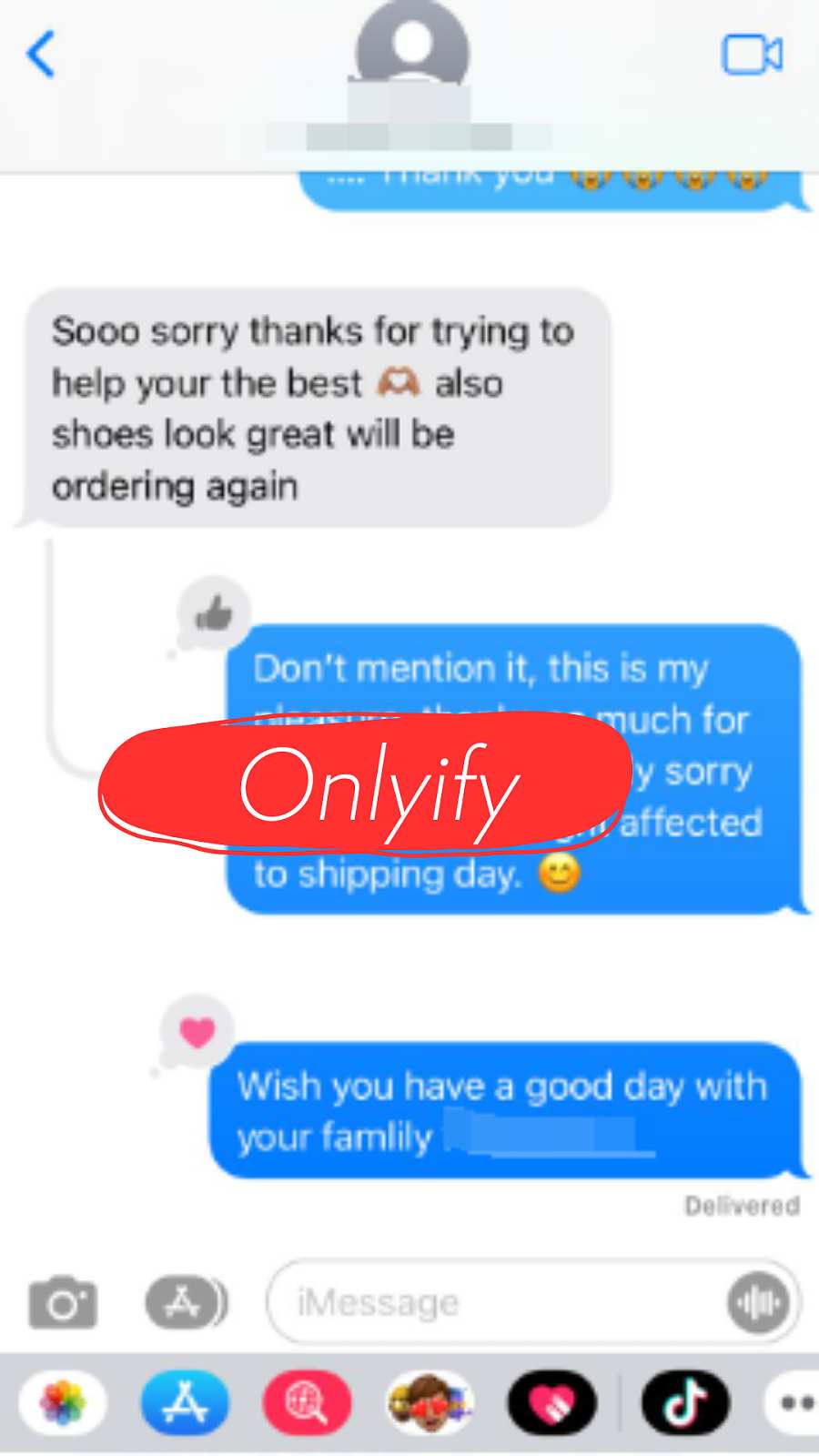
Task: Open the camera to take a photo
Action: coord(62,1303)
